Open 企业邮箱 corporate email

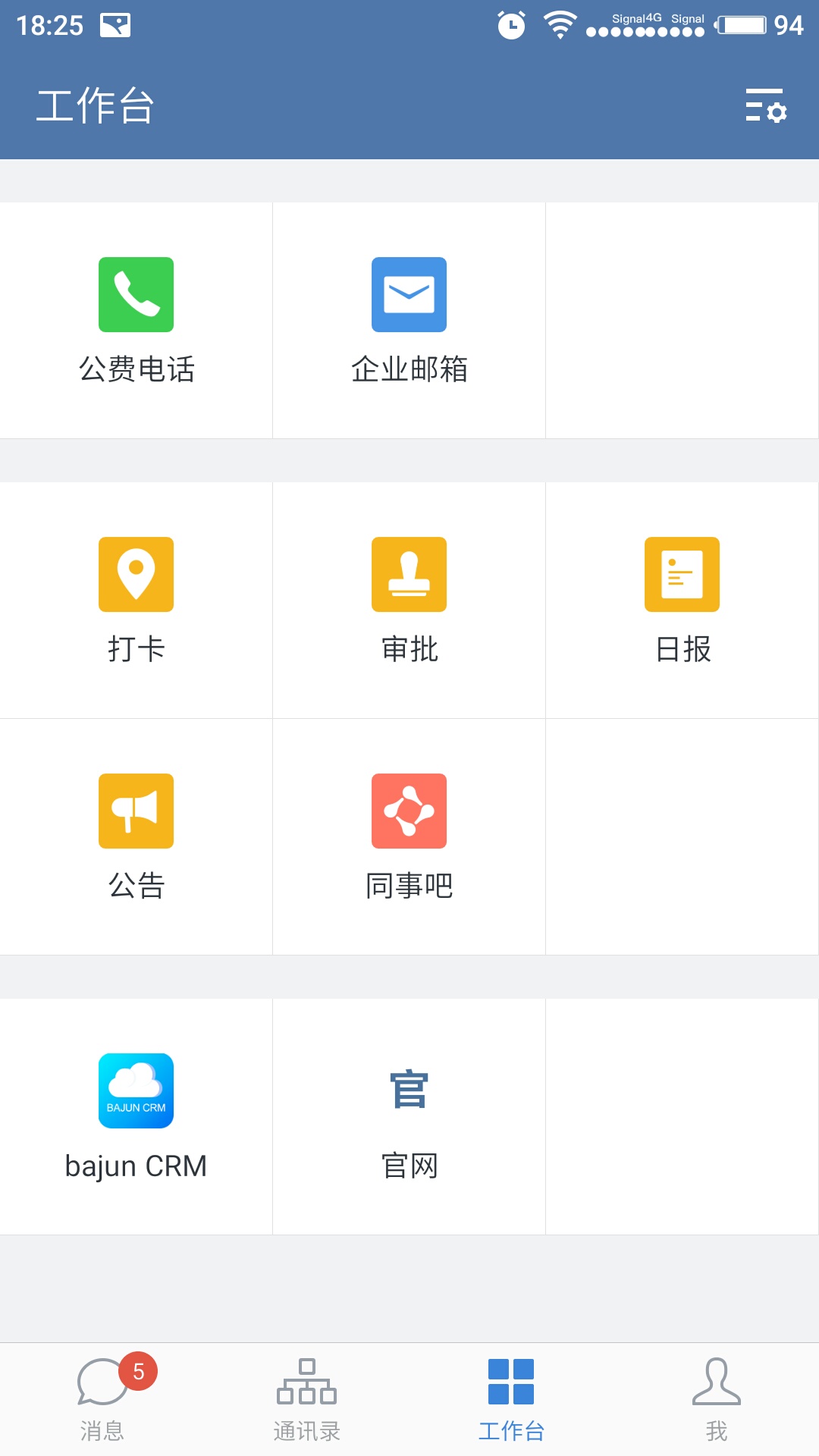click(x=409, y=318)
